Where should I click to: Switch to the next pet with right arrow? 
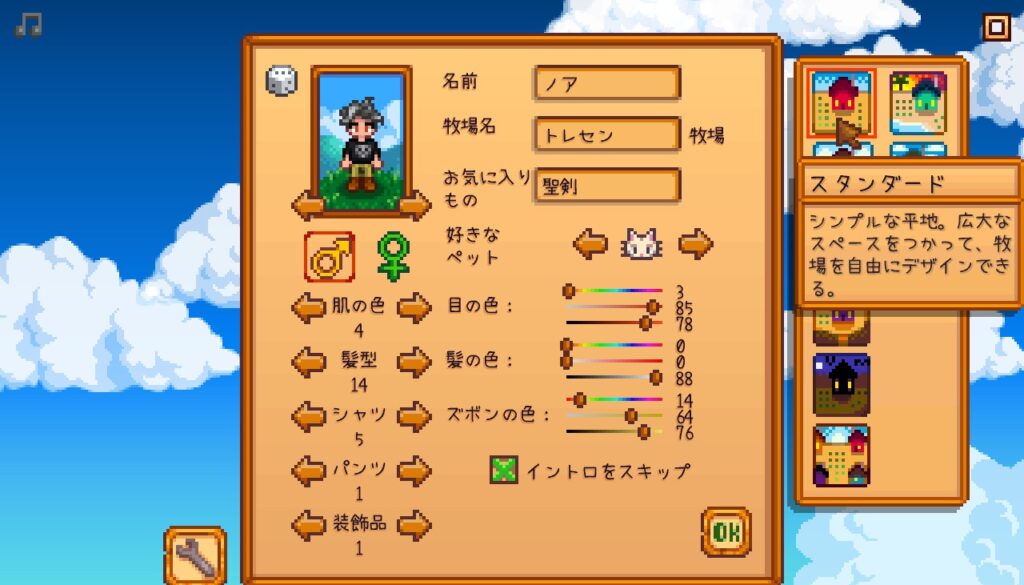(x=695, y=243)
